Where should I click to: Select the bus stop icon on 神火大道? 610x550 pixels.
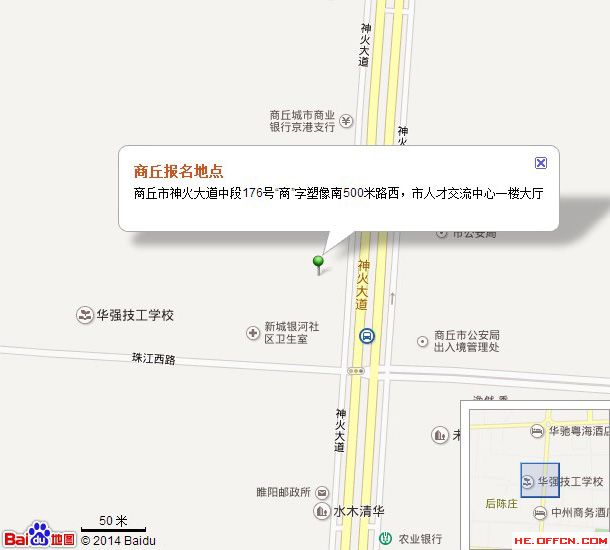click(368, 336)
